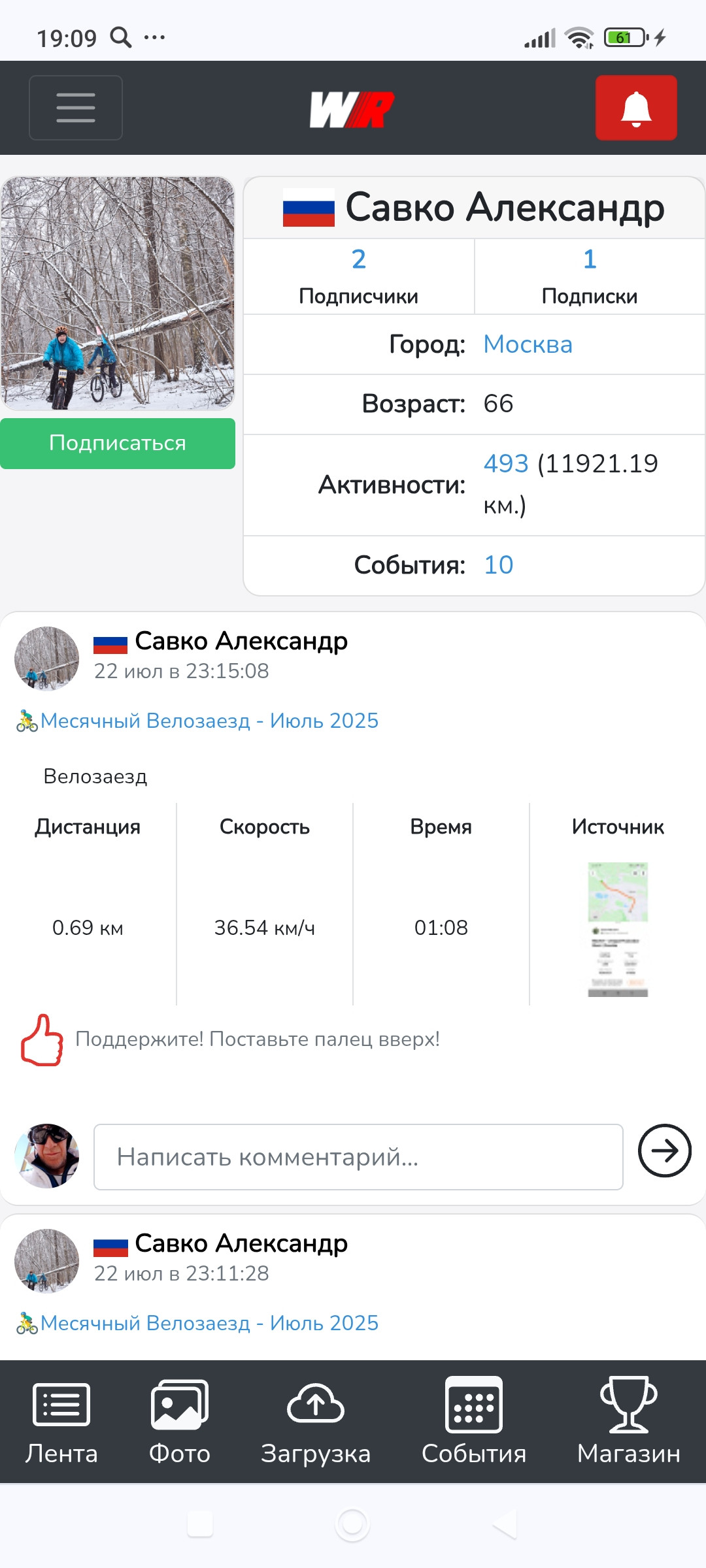706x1568 pixels.
Task: Like the post with thumbs up
Action: click(42, 1039)
